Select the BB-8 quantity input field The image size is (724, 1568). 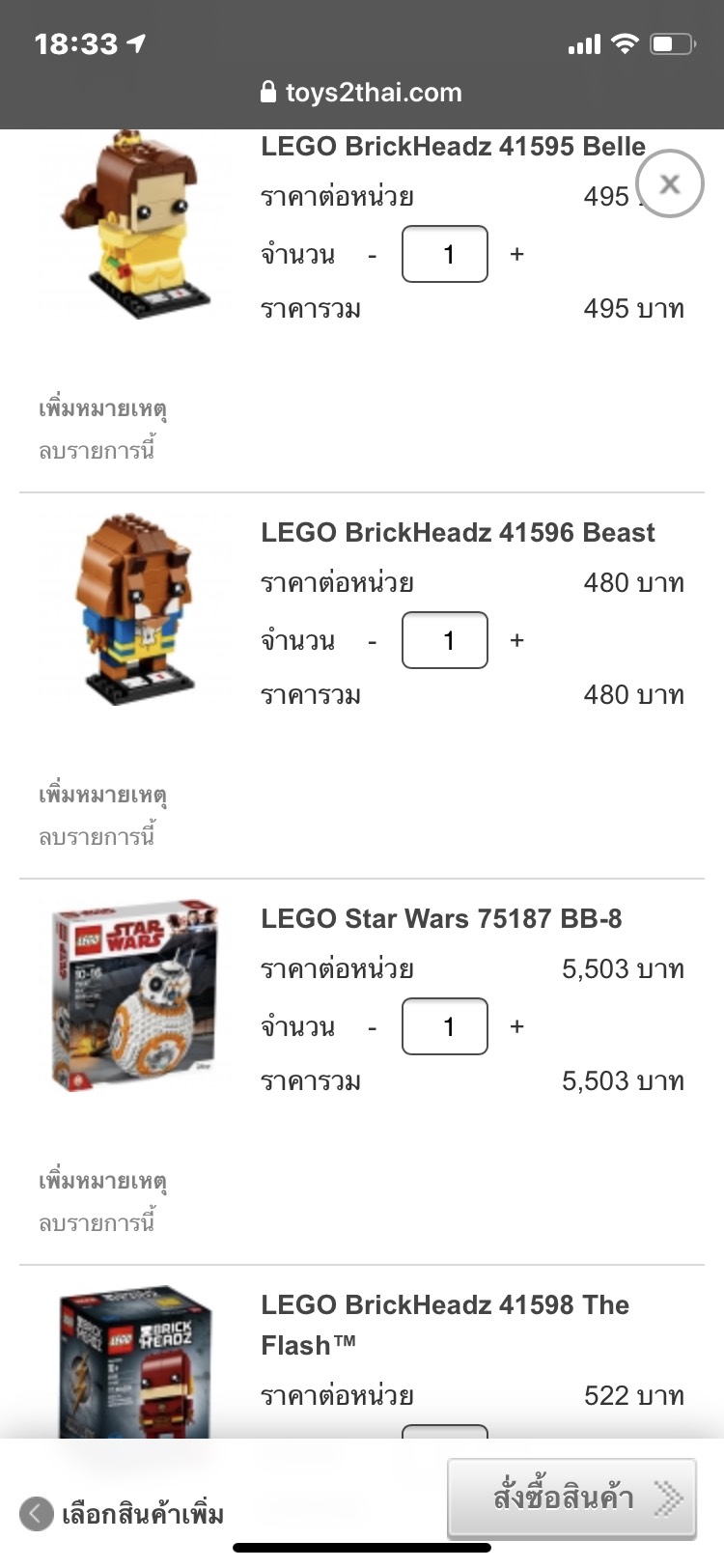(444, 1026)
